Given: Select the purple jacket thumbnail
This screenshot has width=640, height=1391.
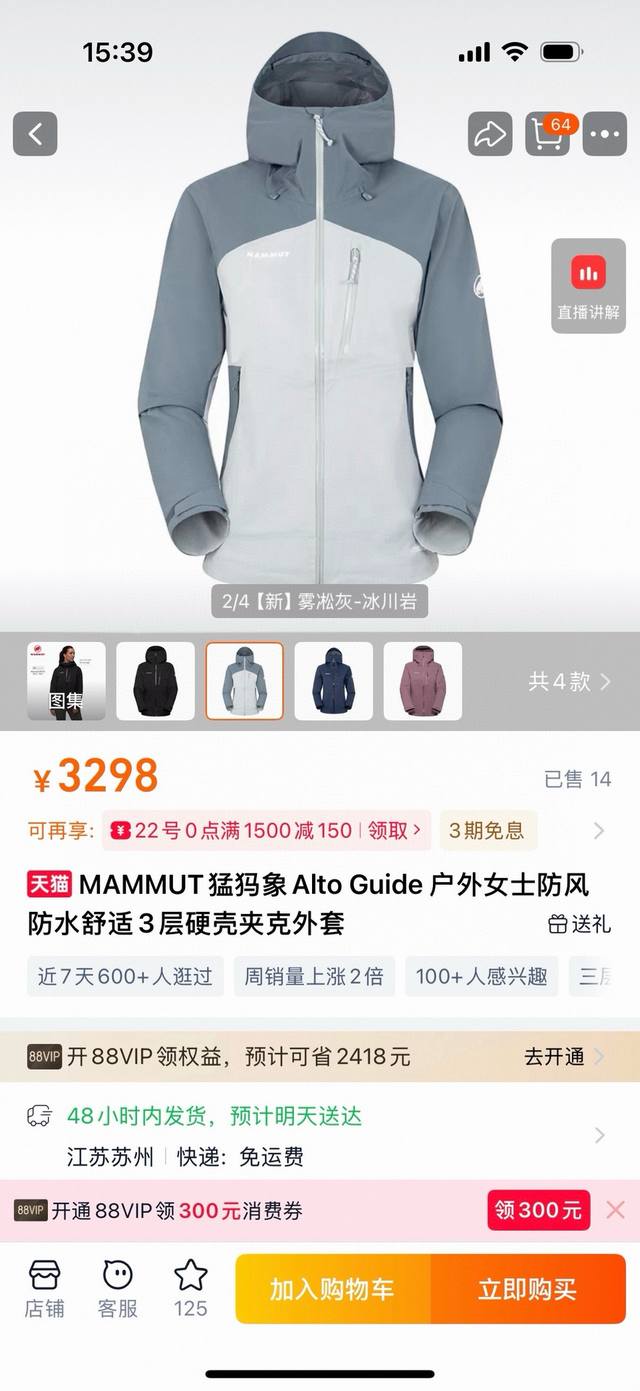Looking at the screenshot, I should pos(423,681).
